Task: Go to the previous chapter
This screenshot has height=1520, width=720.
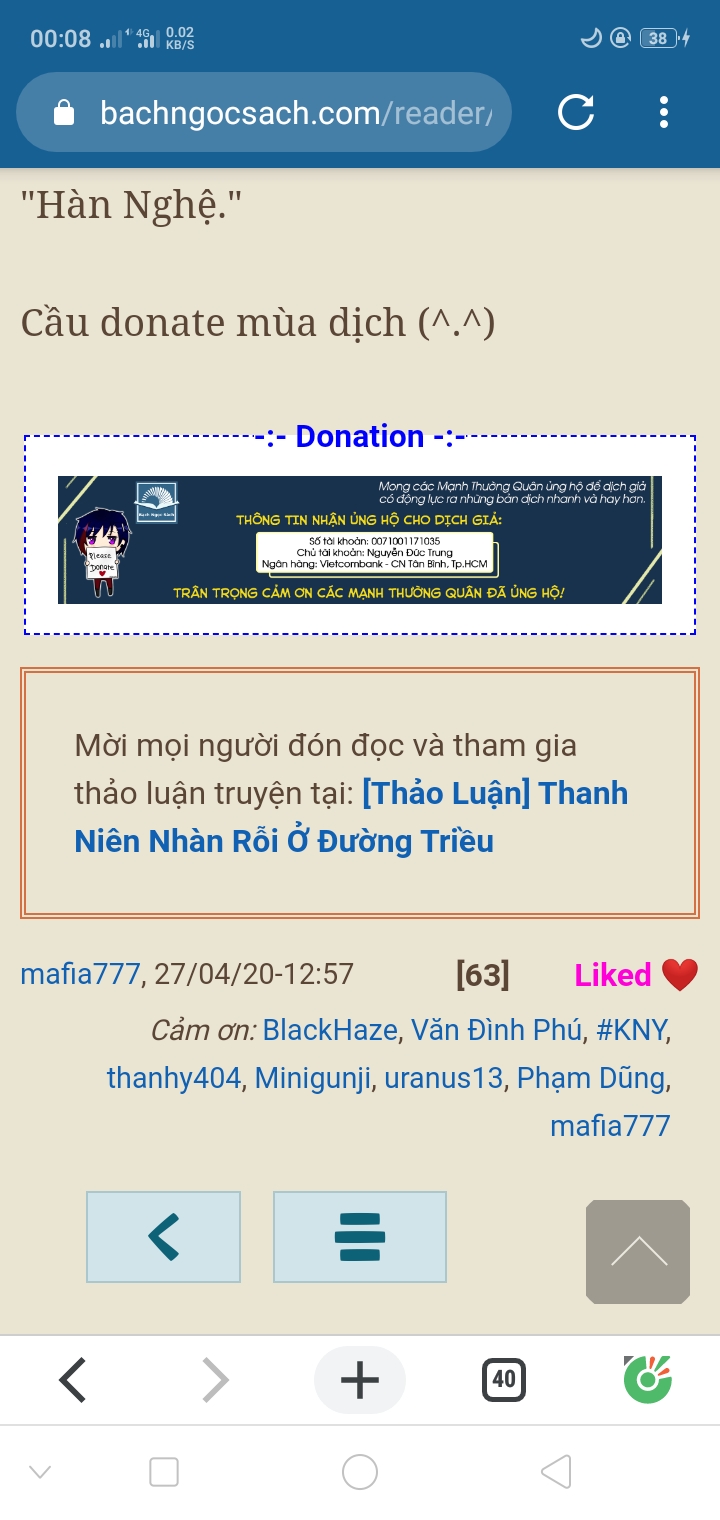Action: tap(163, 1236)
